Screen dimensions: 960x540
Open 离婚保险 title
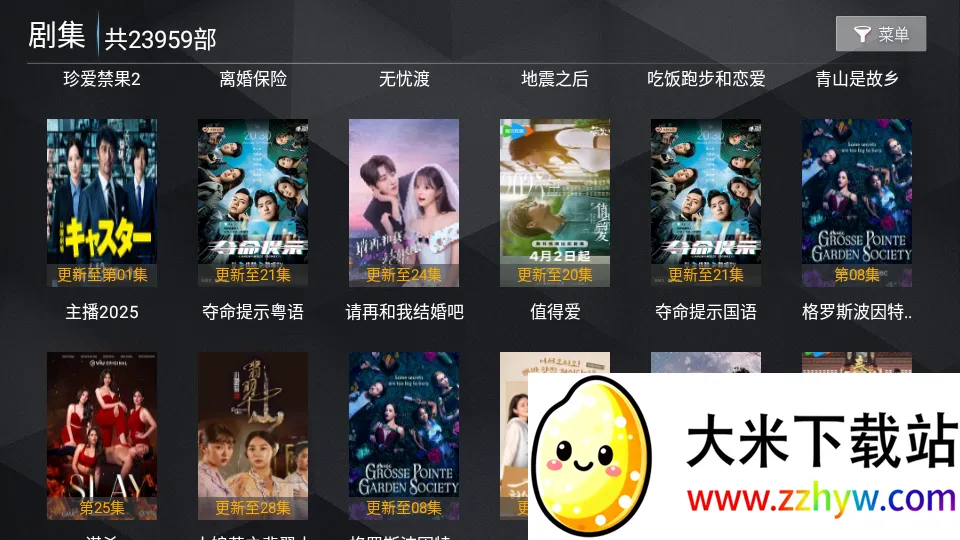253,79
